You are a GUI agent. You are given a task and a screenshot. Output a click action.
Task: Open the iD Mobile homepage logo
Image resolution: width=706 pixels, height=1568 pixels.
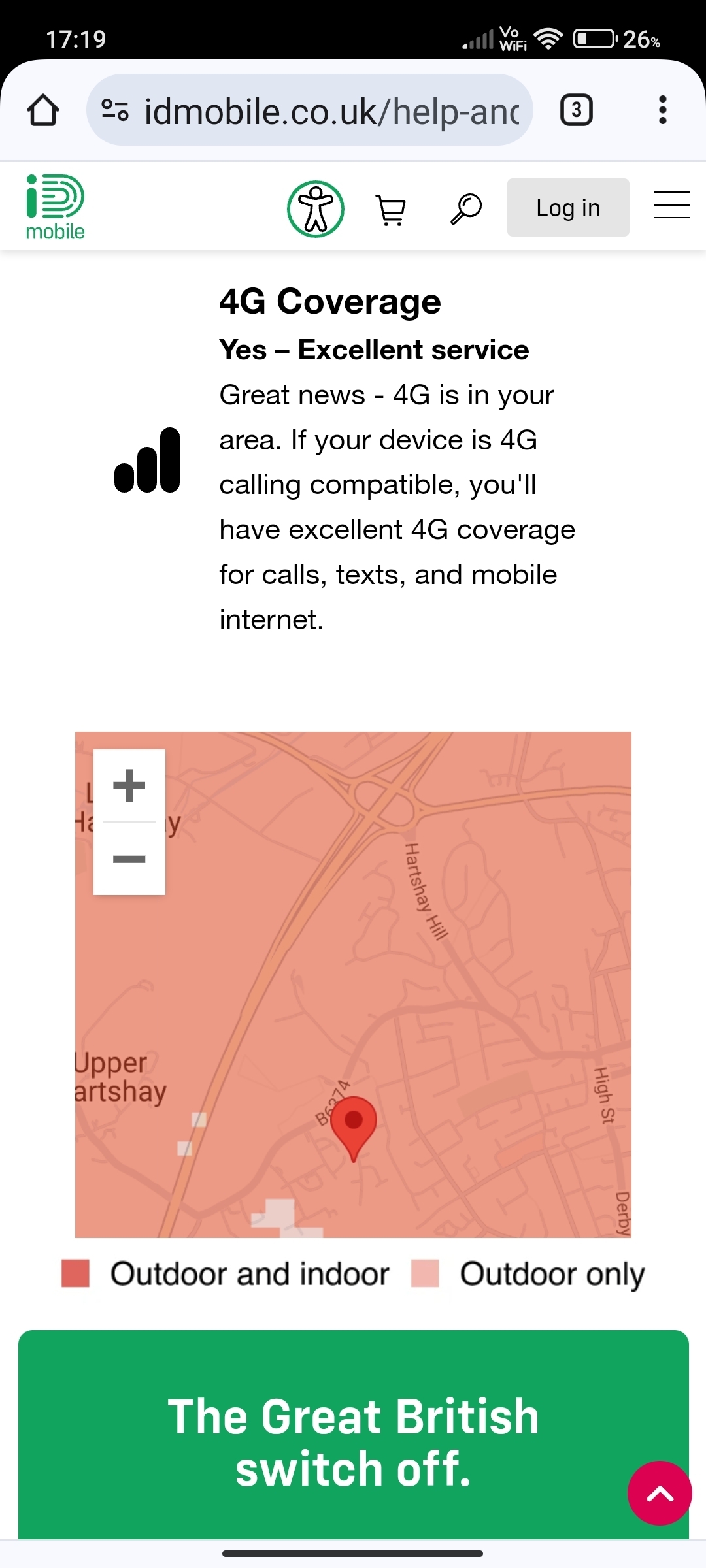[55, 207]
